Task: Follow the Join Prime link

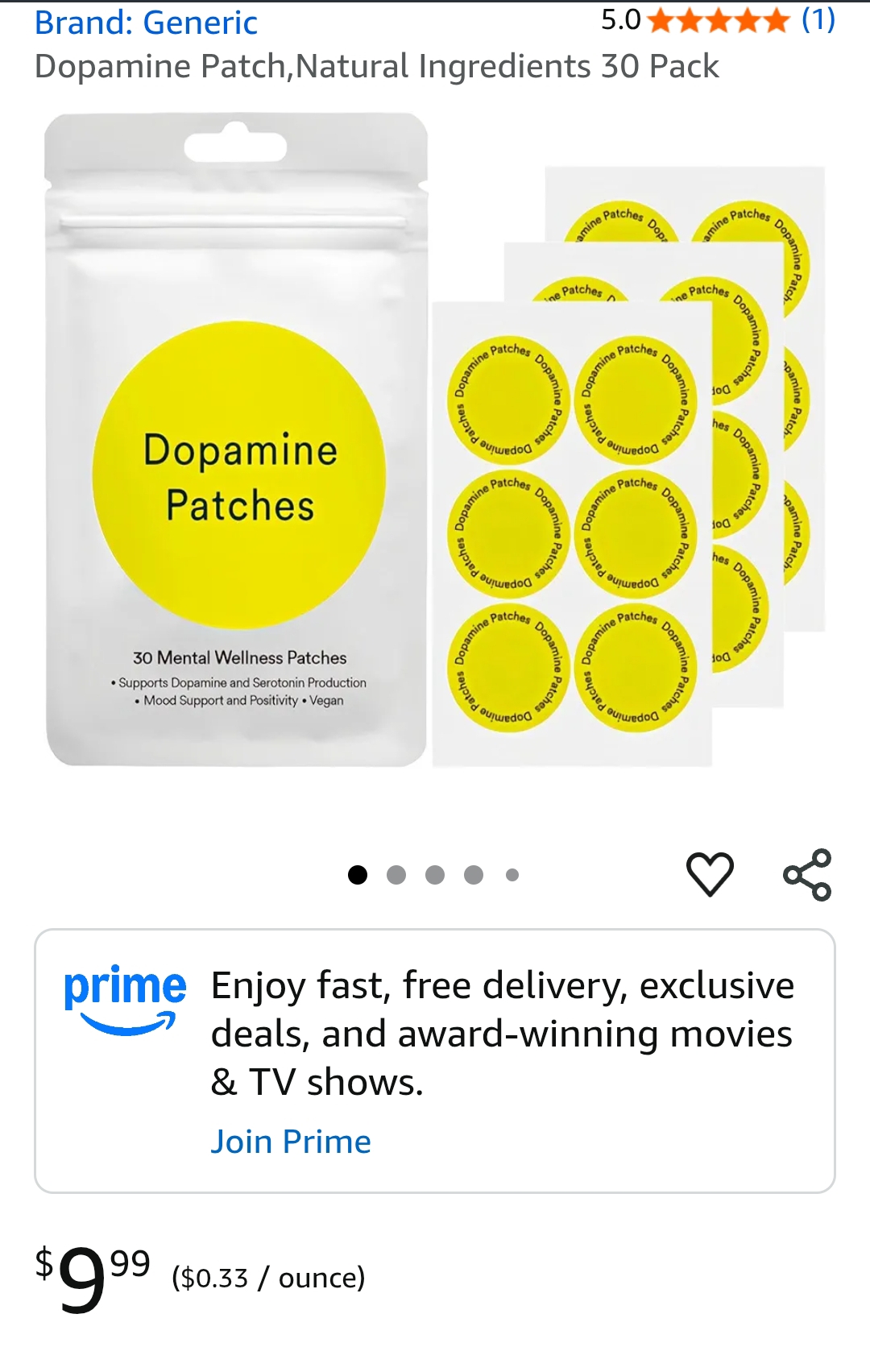Action: [291, 1141]
